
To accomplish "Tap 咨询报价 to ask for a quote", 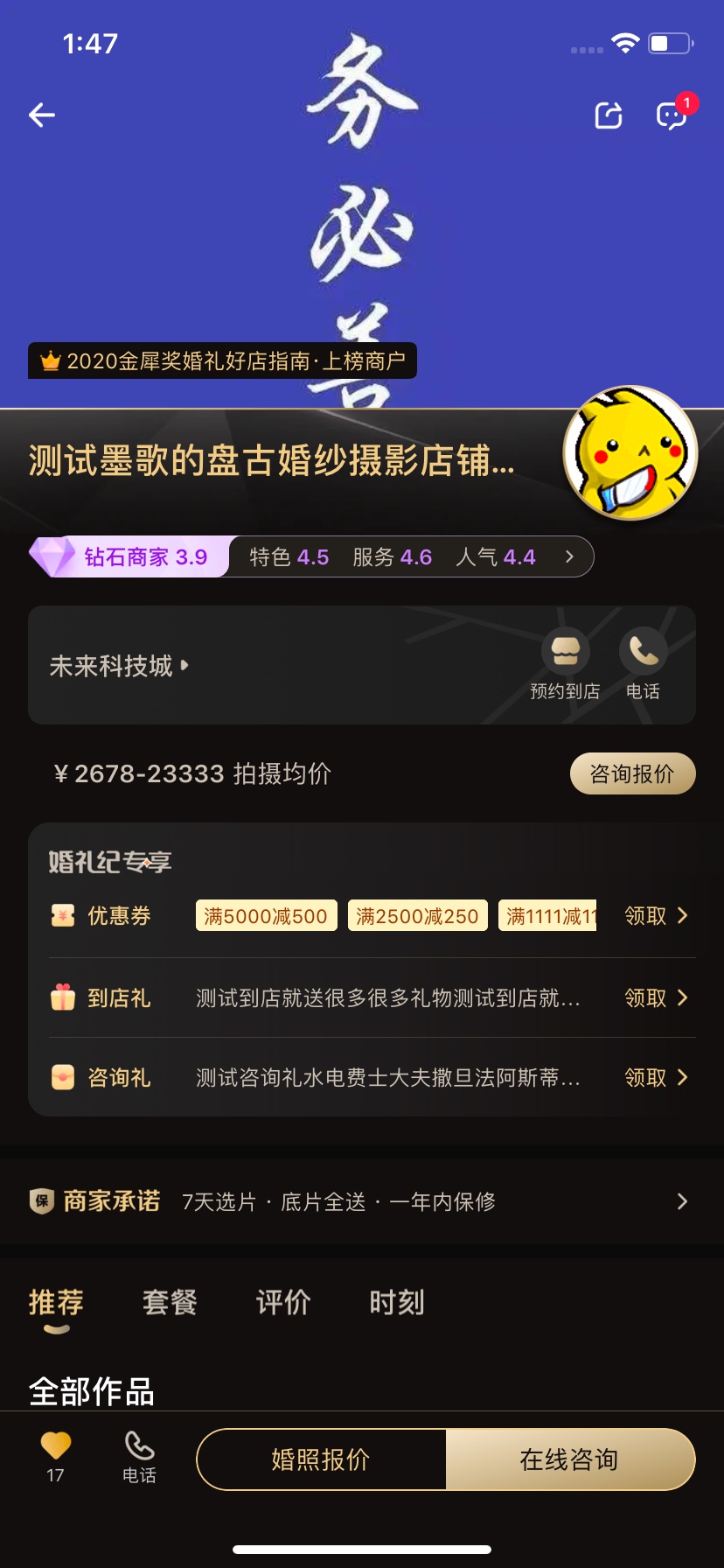I will point(632,773).
